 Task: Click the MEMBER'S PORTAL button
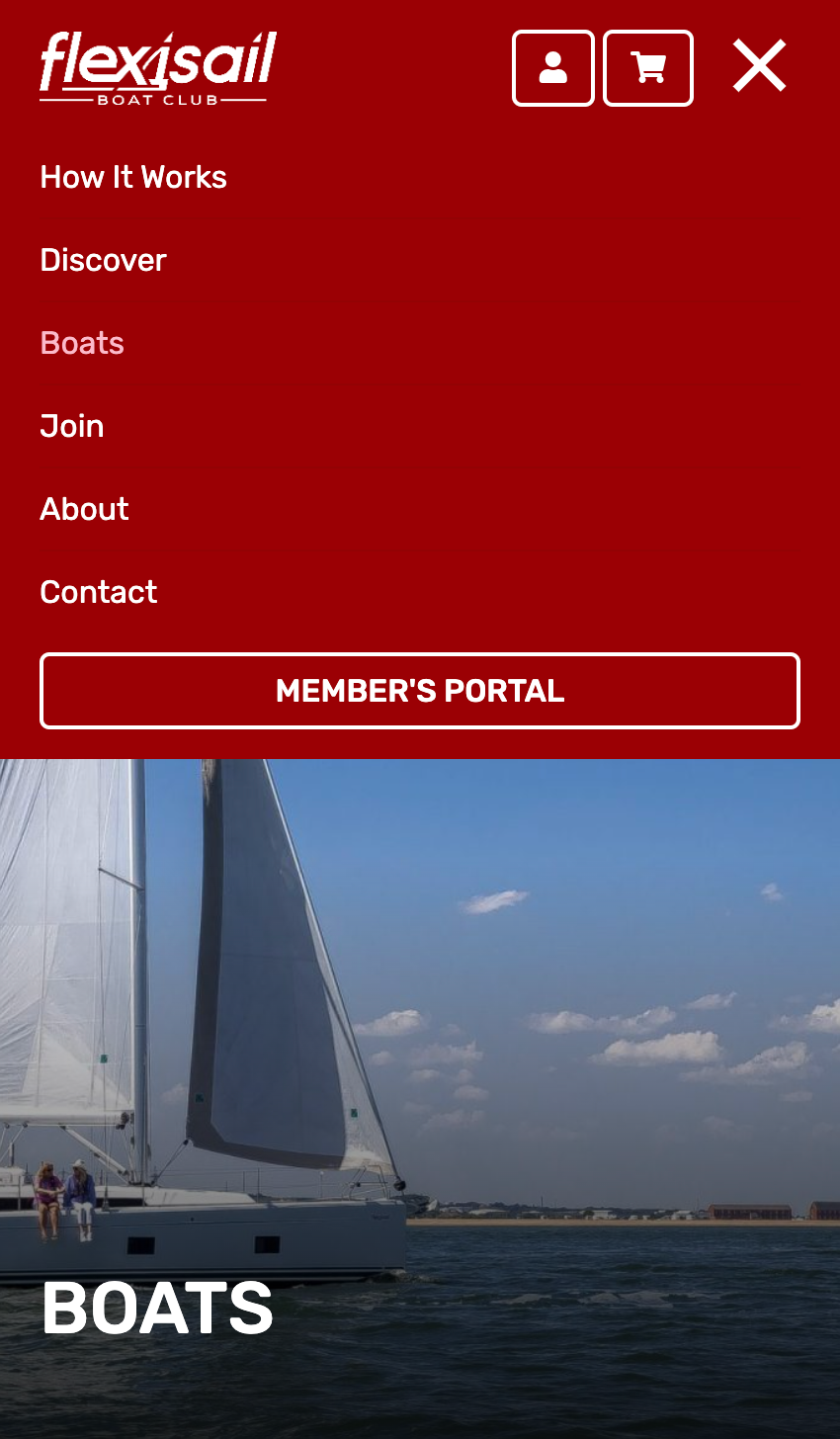click(x=419, y=691)
